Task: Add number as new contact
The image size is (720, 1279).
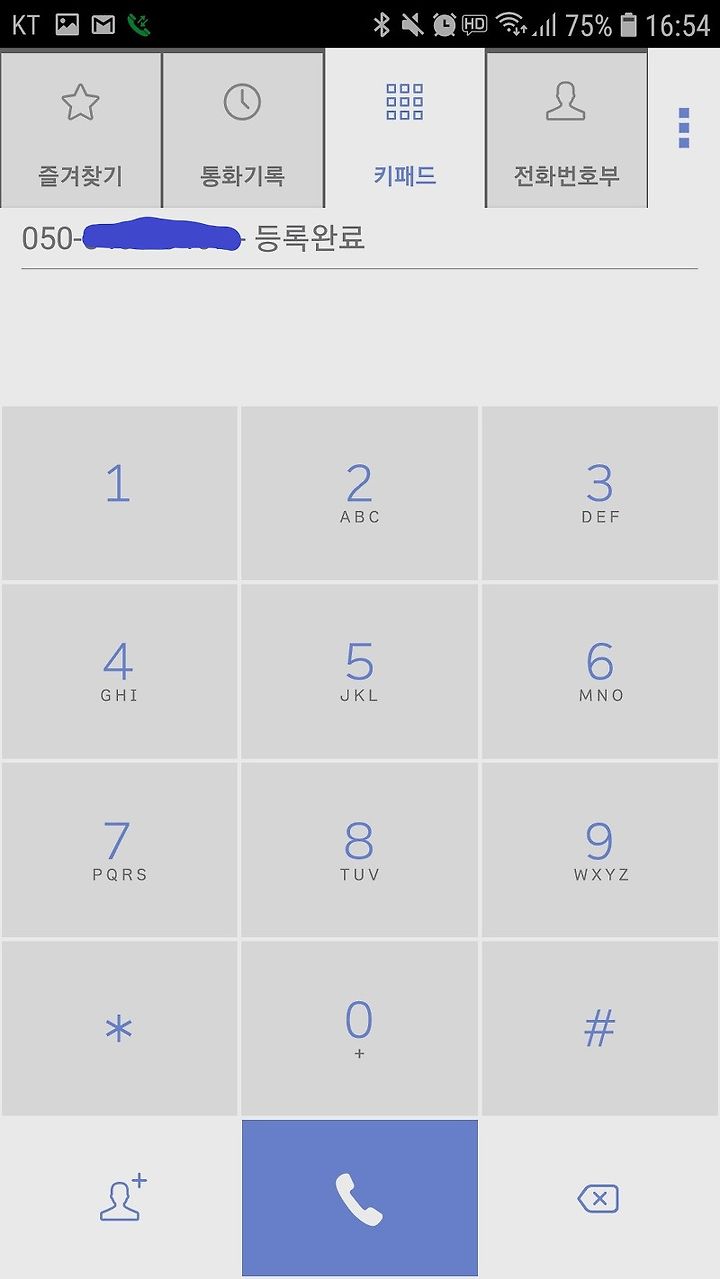Action: click(122, 1197)
